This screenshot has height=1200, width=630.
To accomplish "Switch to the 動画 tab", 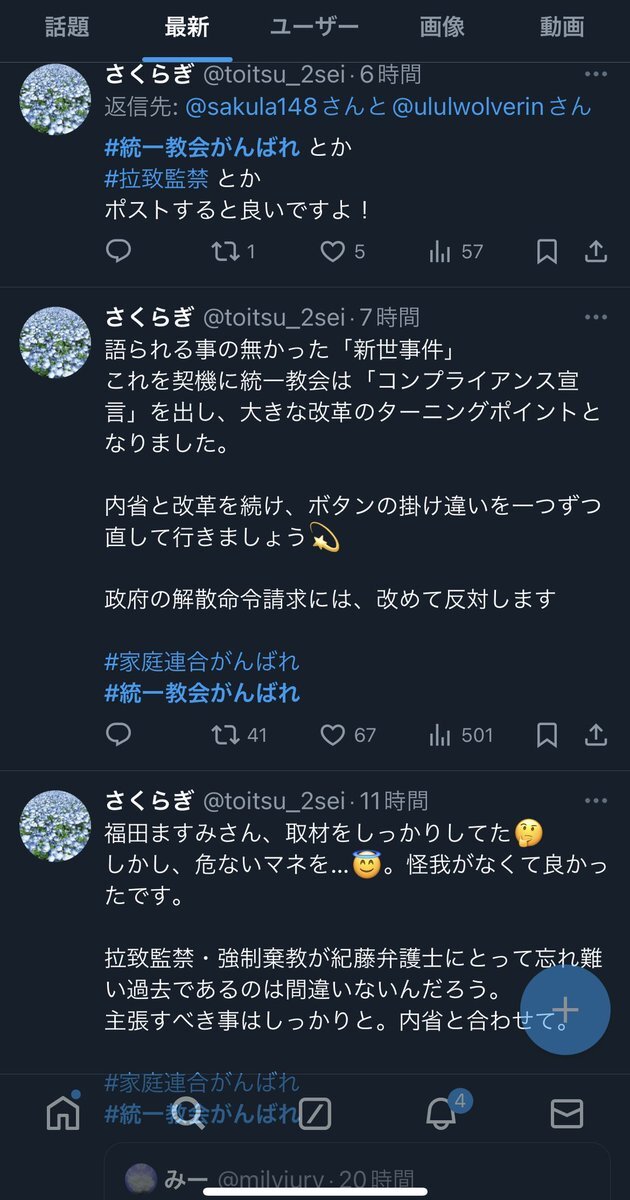I will [x=562, y=26].
